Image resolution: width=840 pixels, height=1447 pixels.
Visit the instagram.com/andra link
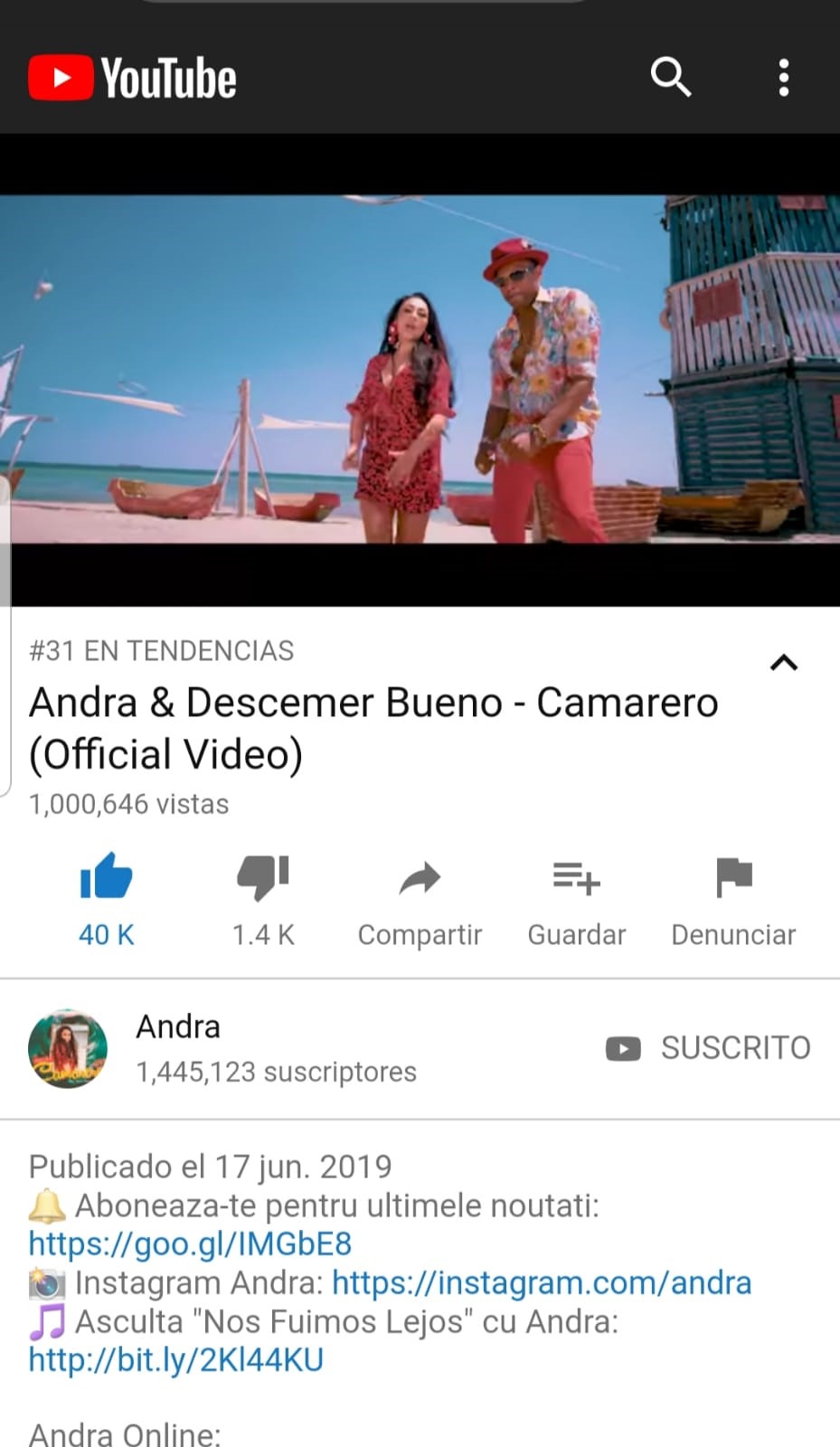tap(542, 1282)
